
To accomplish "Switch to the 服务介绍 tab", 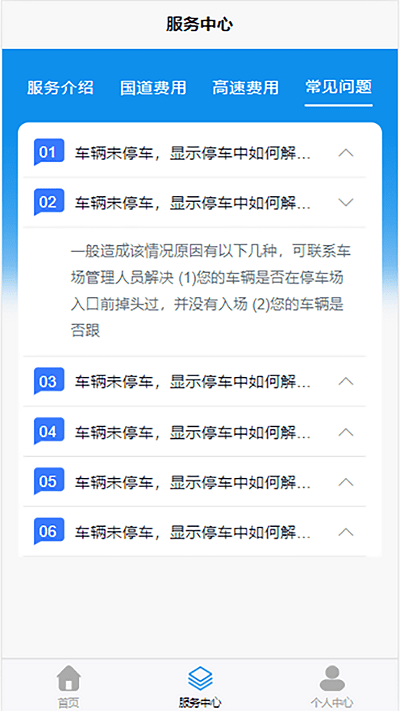I will [x=60, y=88].
